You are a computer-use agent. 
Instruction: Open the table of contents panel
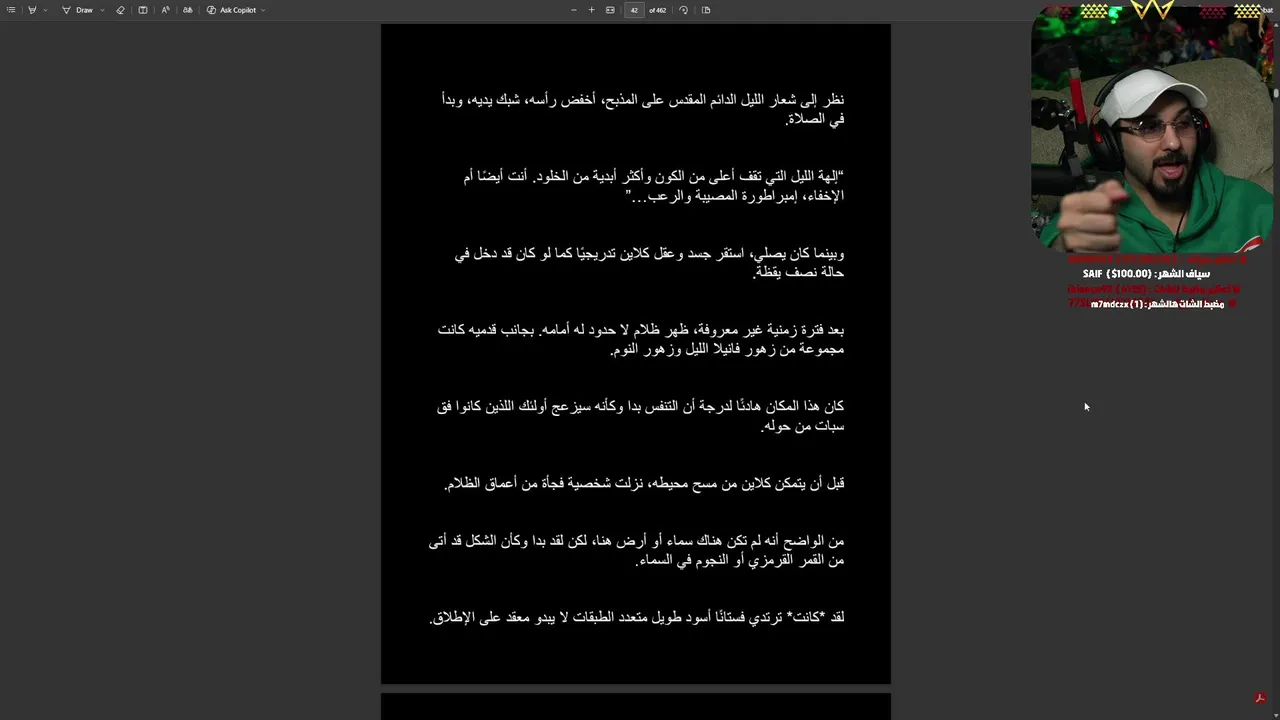[x=11, y=10]
